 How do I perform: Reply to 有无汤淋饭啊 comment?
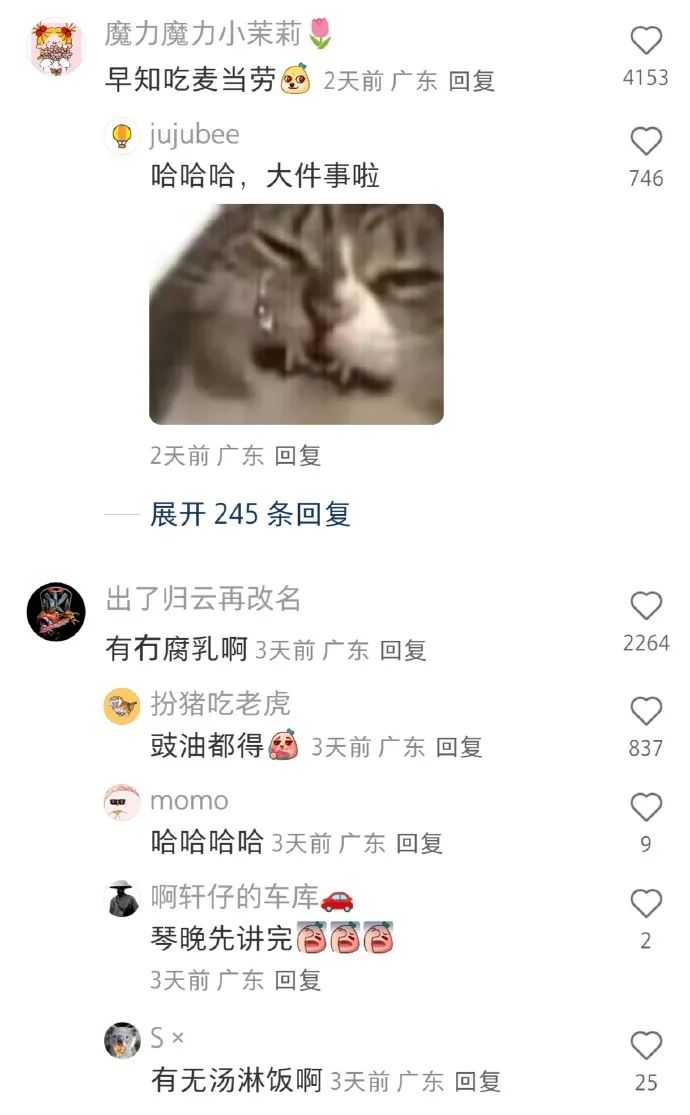pyautogui.click(x=477, y=1082)
